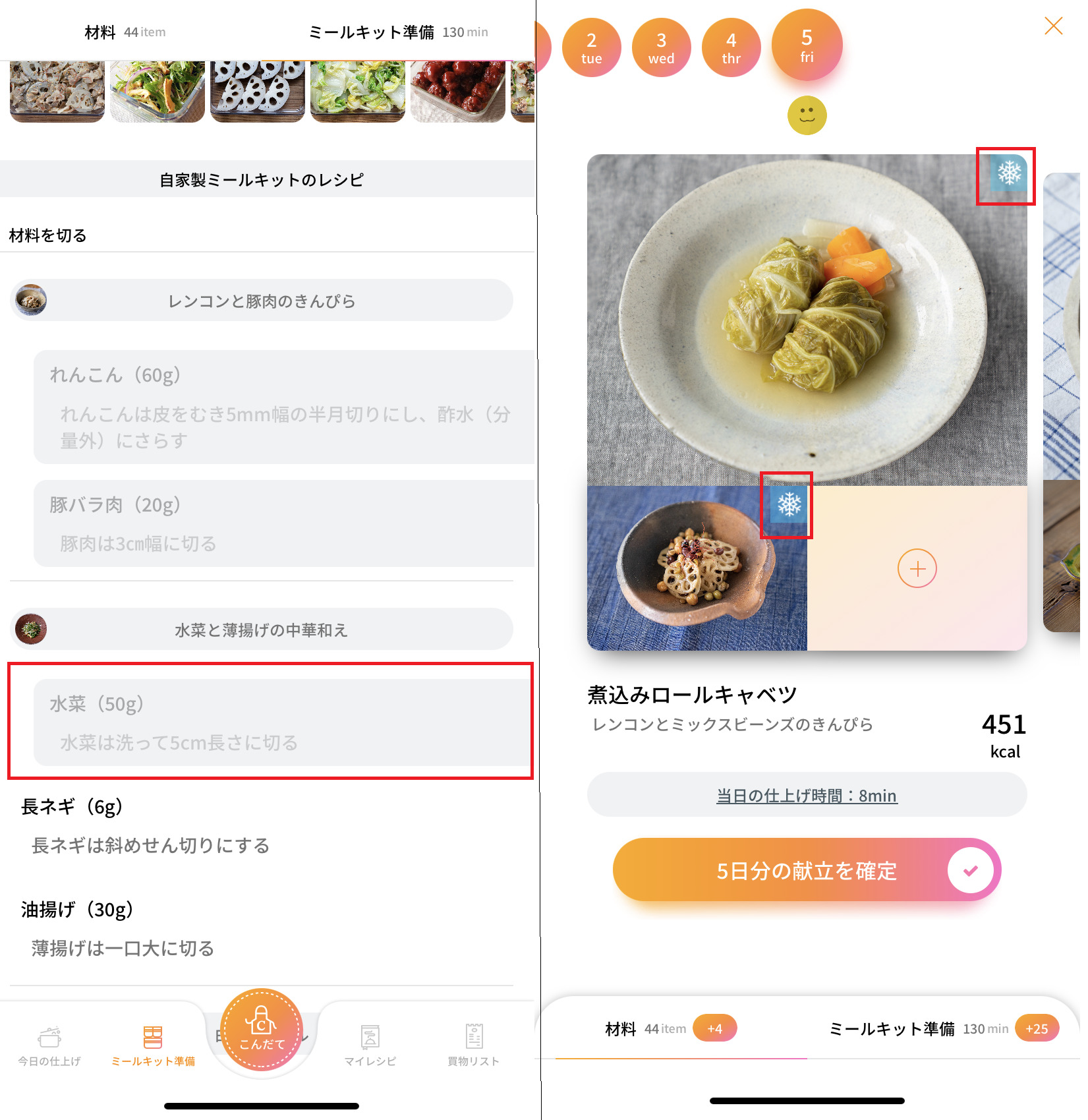Confirm the menu with 5日分の献立を確定

coord(807,870)
